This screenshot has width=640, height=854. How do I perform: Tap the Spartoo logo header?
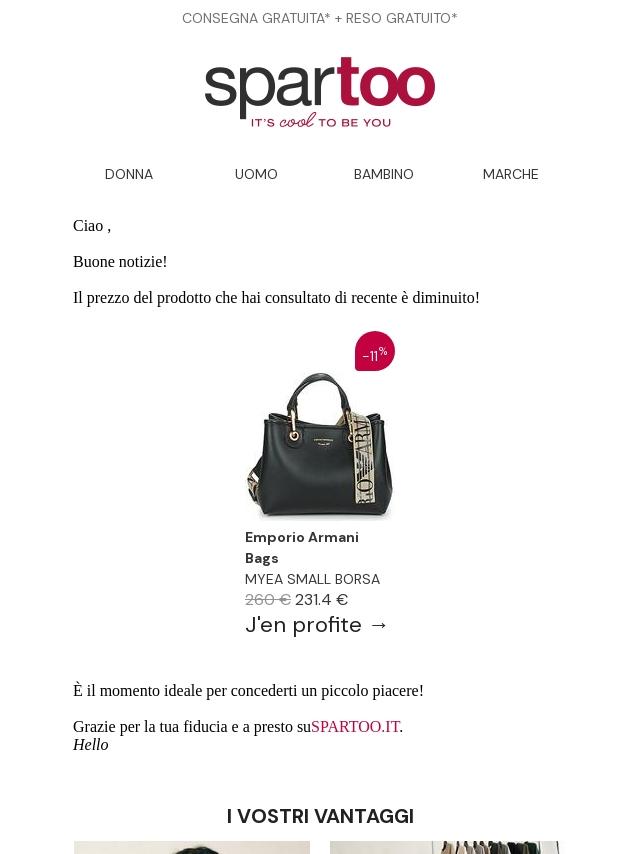point(320,91)
